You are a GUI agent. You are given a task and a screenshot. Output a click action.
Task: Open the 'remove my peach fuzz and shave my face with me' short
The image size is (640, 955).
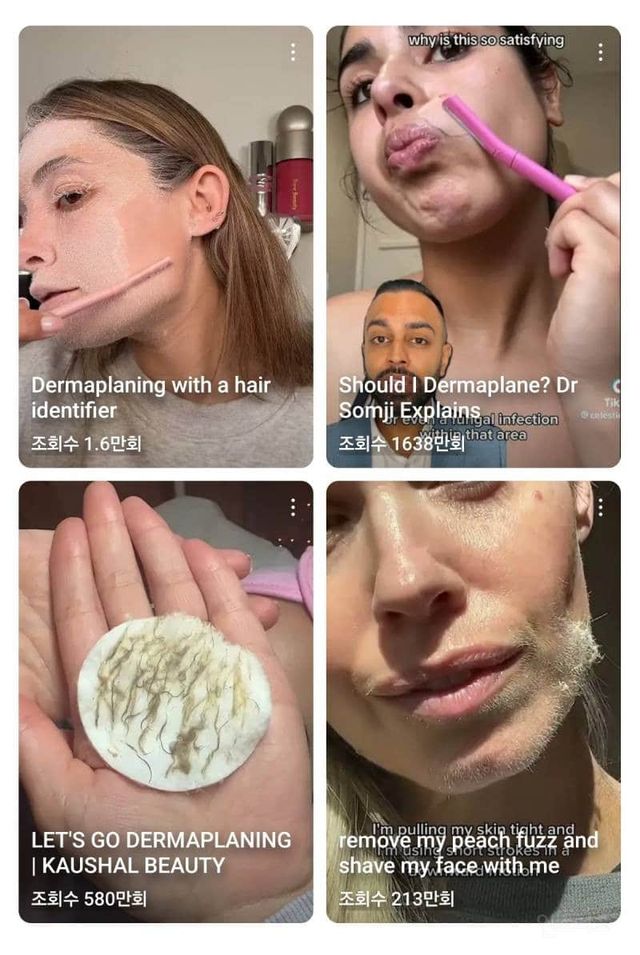click(473, 700)
